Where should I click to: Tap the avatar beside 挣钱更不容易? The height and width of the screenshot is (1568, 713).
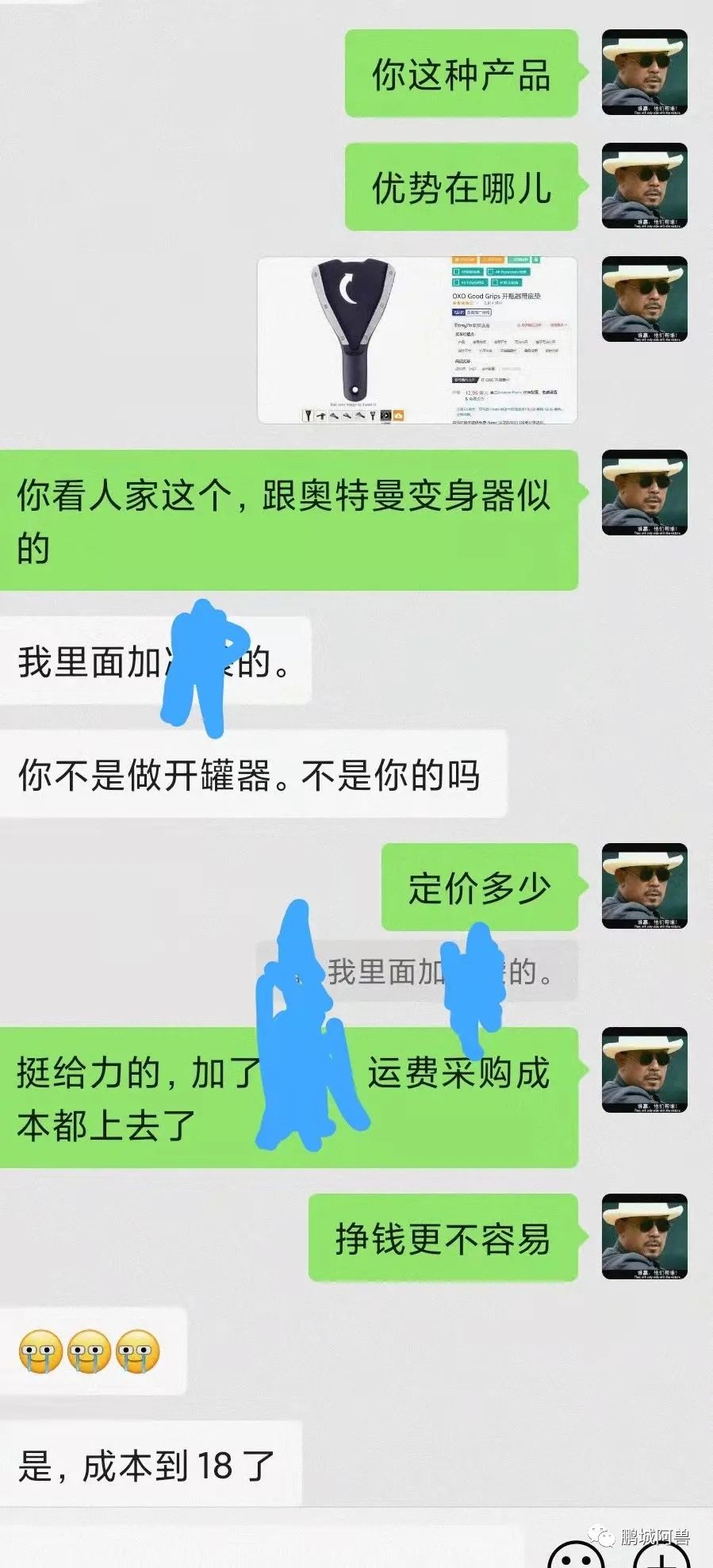644,1236
